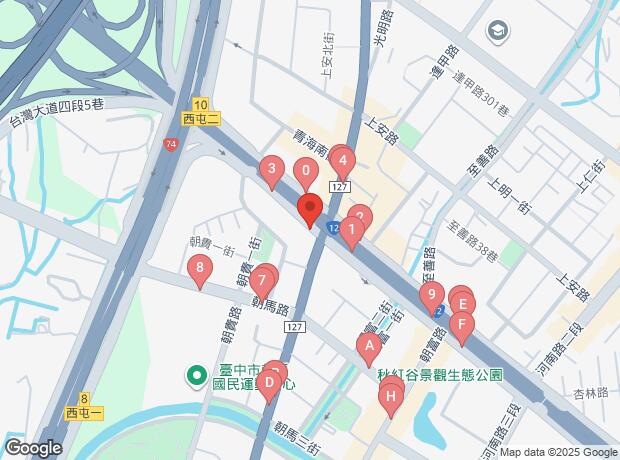Tap the map marker labeled 3
Screen dimensions: 620x460
[x=270, y=169]
